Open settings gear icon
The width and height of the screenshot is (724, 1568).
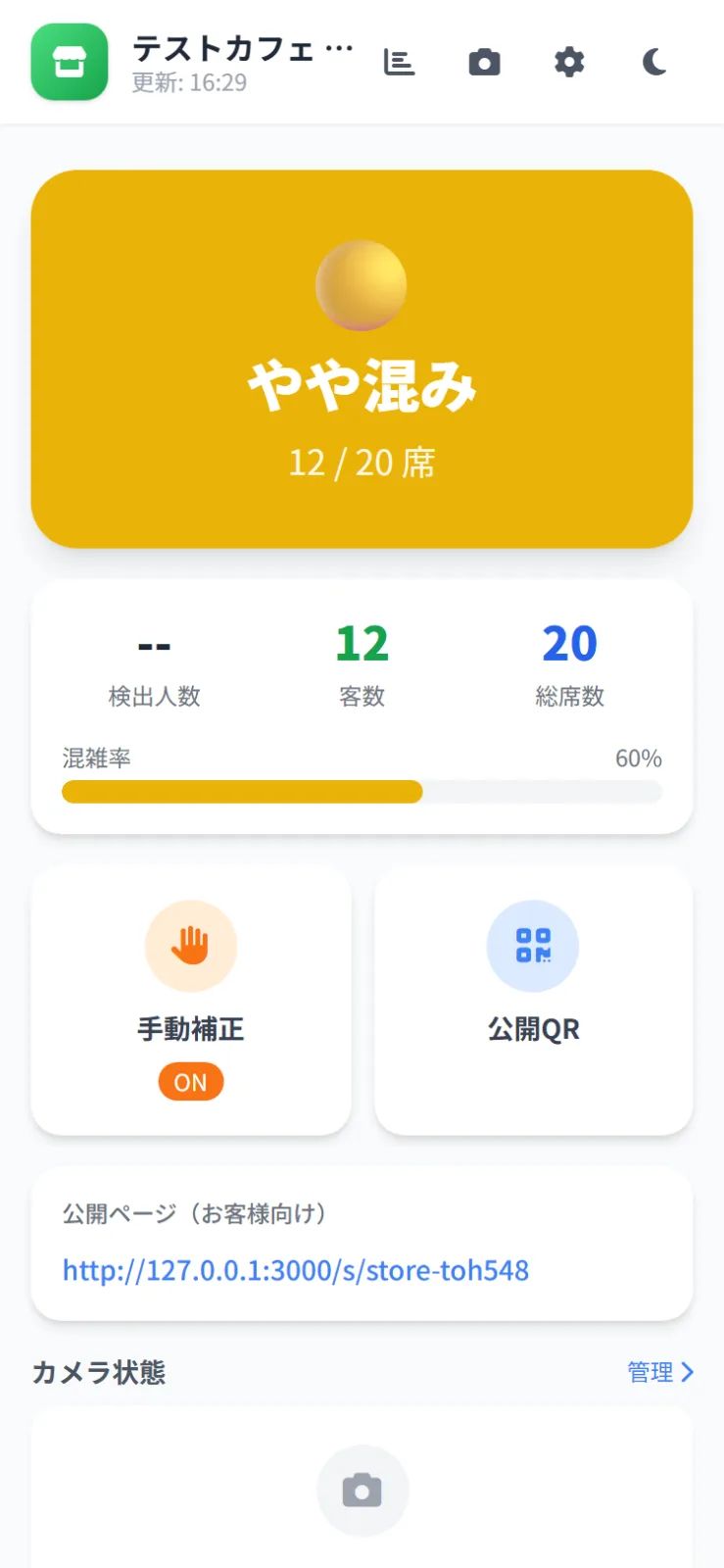point(569,63)
